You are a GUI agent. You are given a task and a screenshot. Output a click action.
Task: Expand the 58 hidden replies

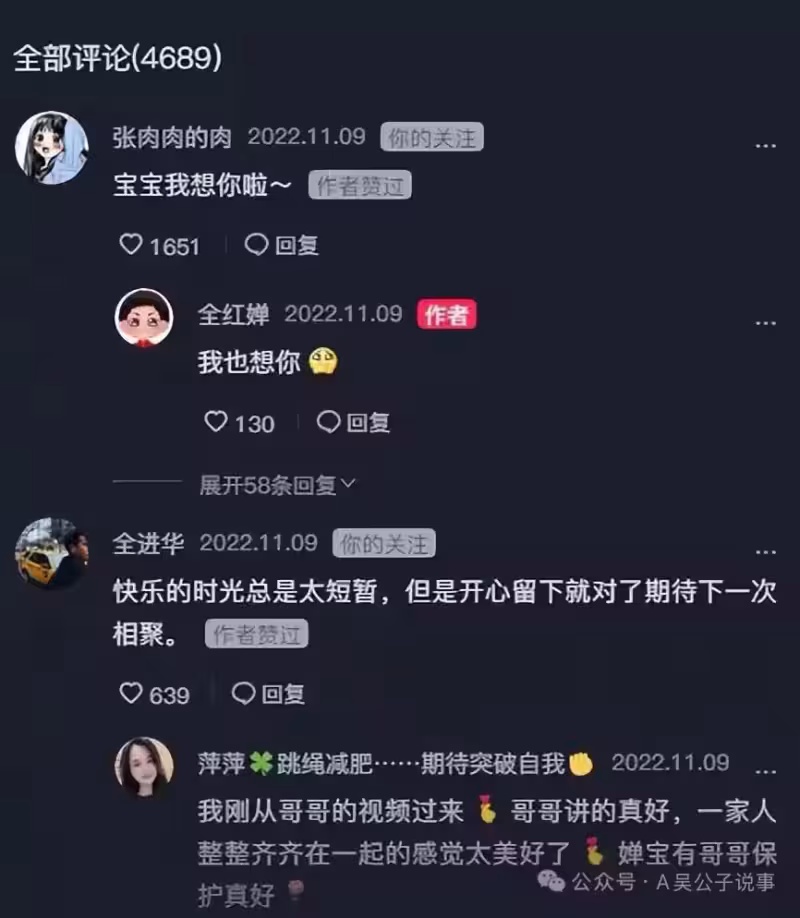click(277, 485)
